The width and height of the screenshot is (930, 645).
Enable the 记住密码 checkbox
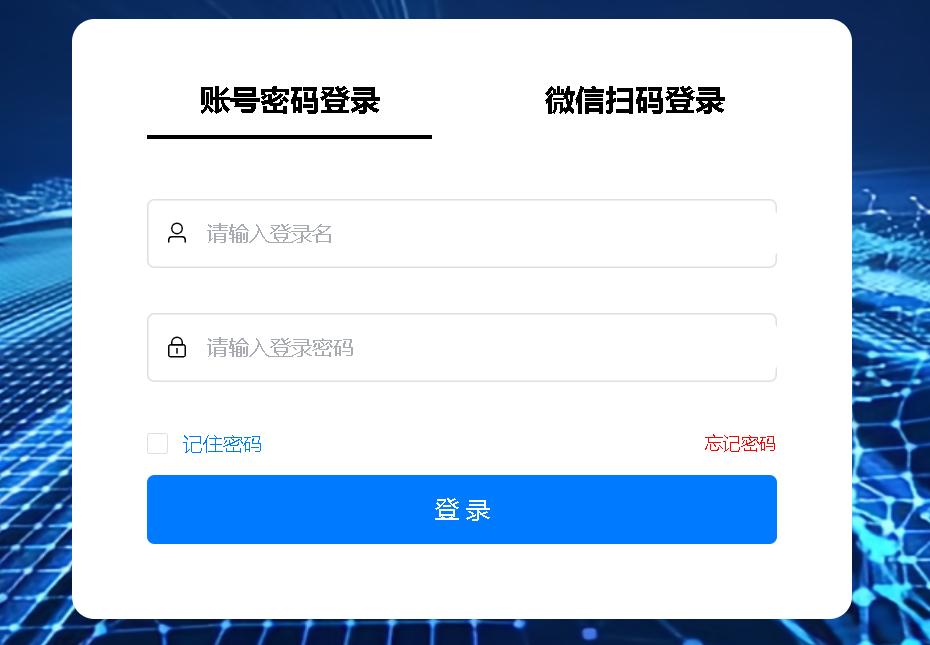tap(158, 444)
